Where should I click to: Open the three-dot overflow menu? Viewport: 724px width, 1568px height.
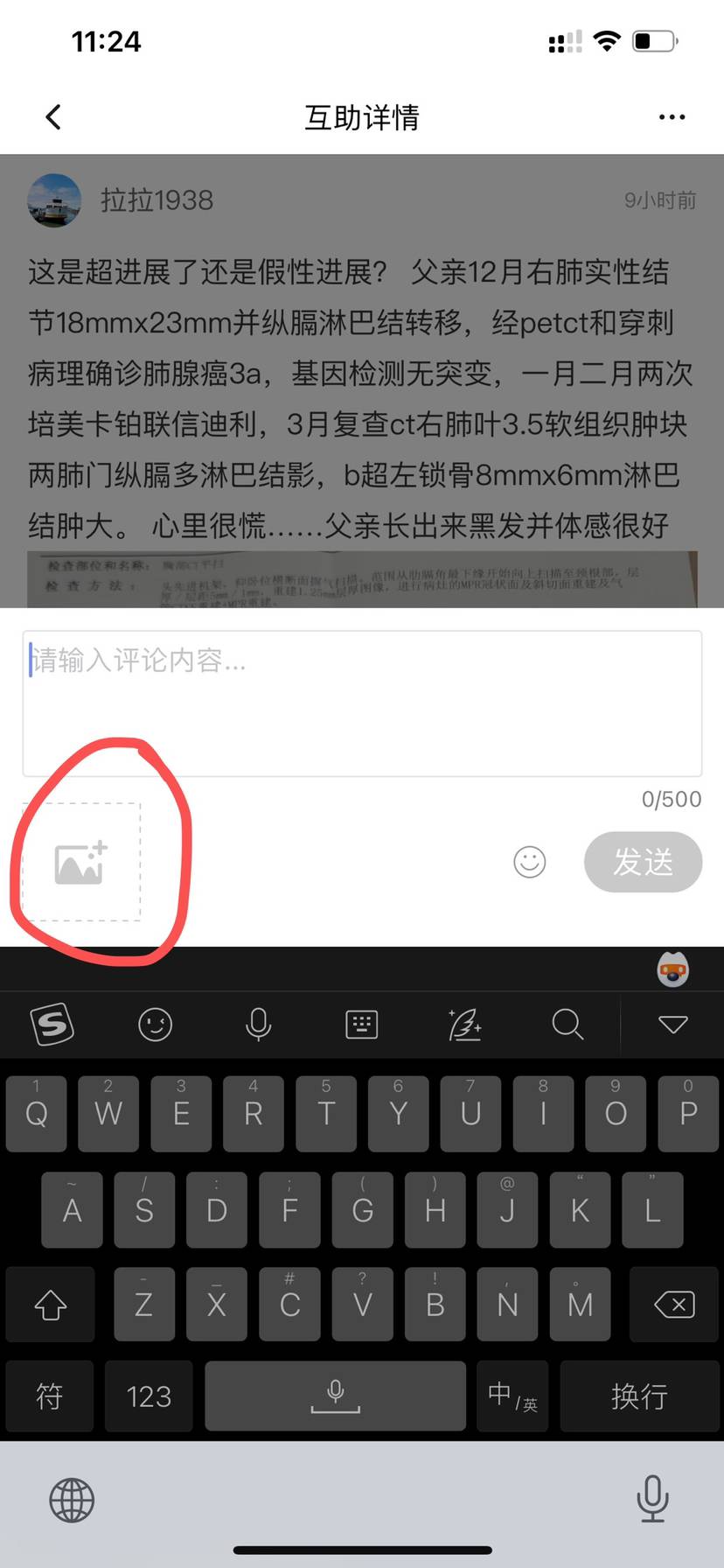pyautogui.click(x=672, y=117)
